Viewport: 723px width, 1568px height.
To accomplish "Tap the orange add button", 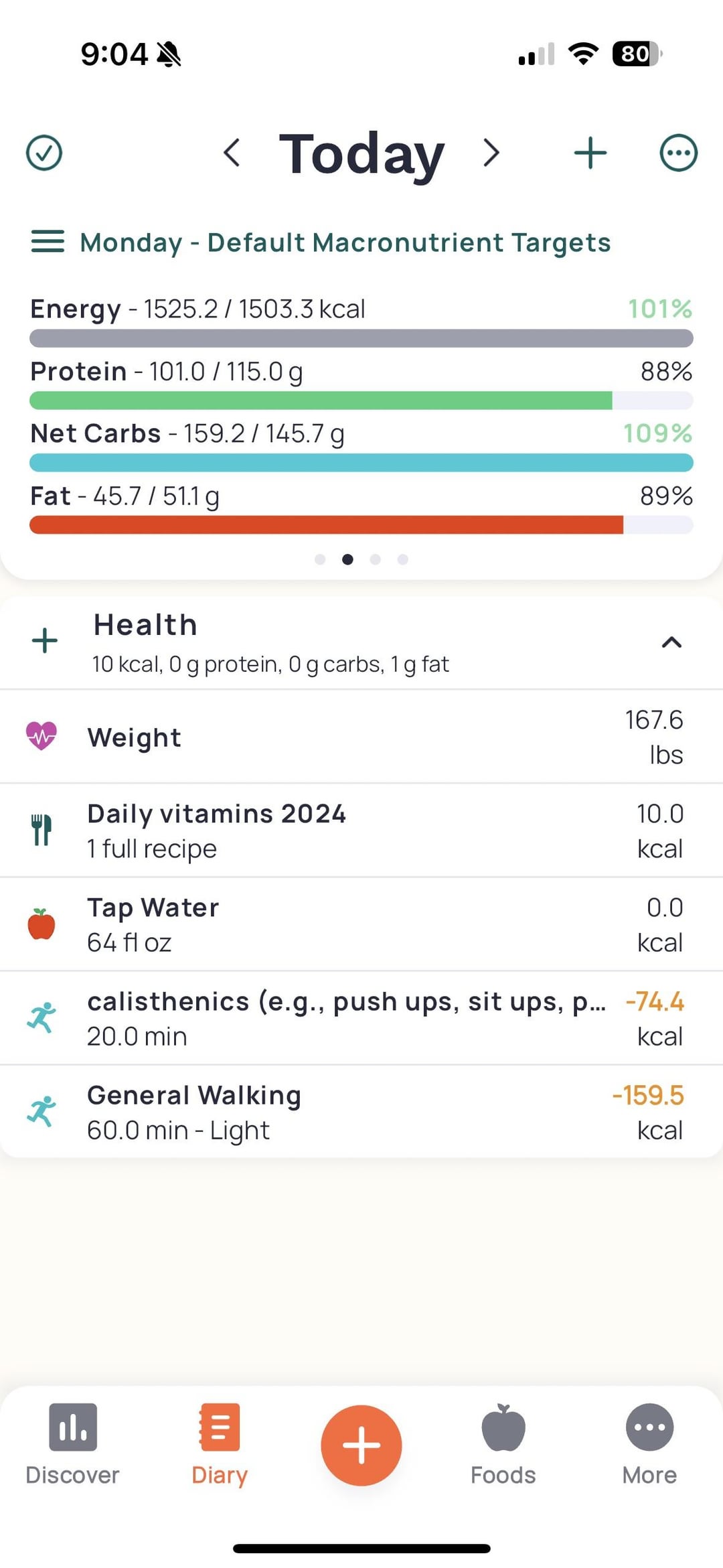I will click(361, 1445).
